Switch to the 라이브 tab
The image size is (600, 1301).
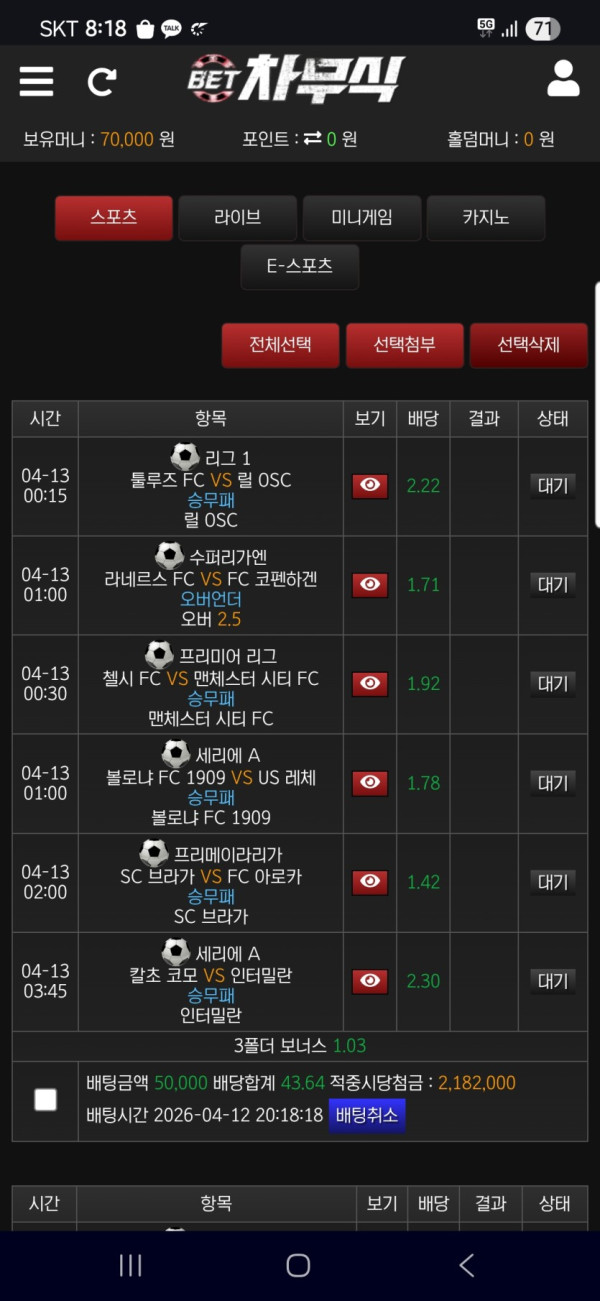pos(237,217)
